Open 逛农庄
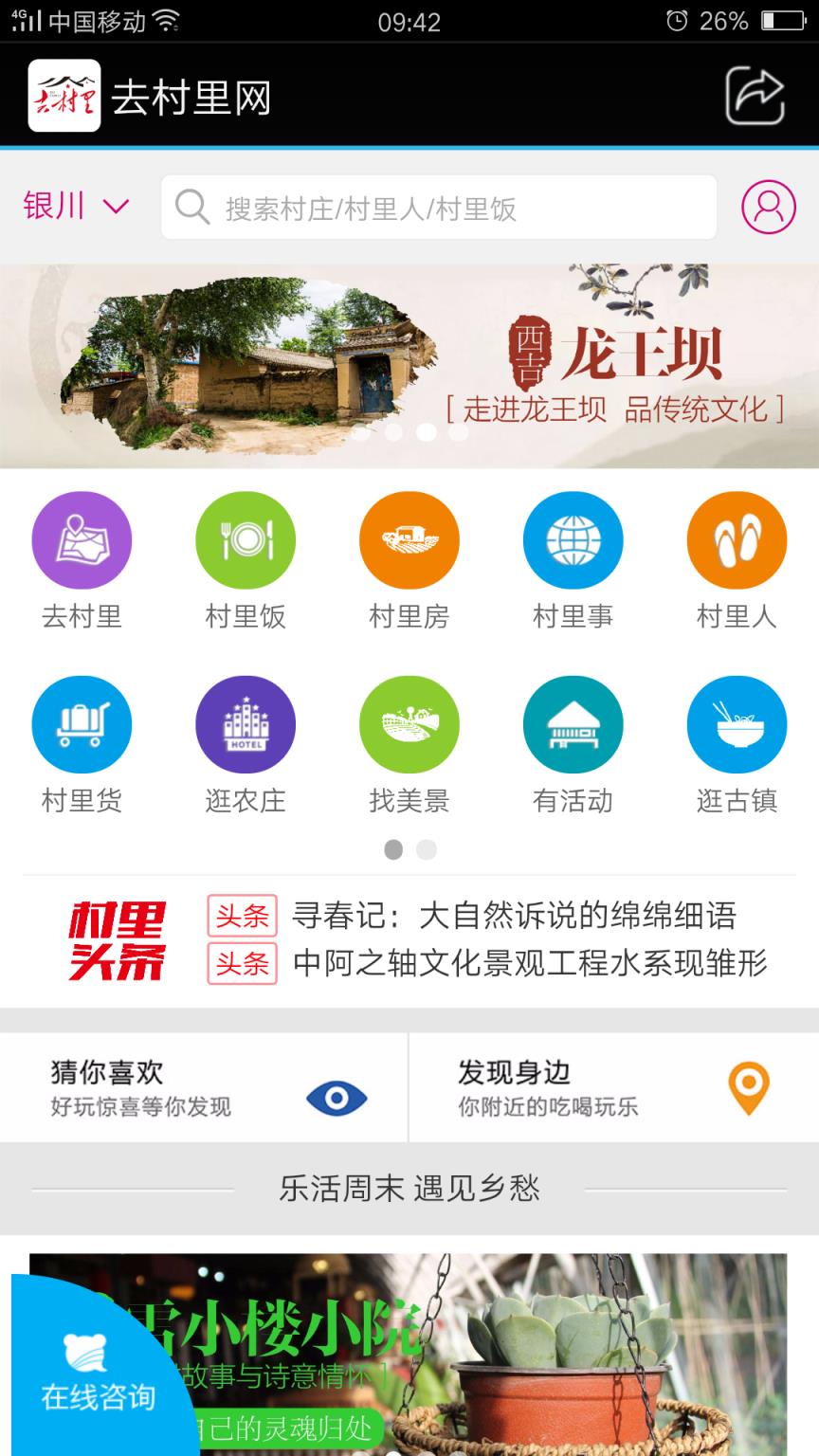 tap(246, 744)
